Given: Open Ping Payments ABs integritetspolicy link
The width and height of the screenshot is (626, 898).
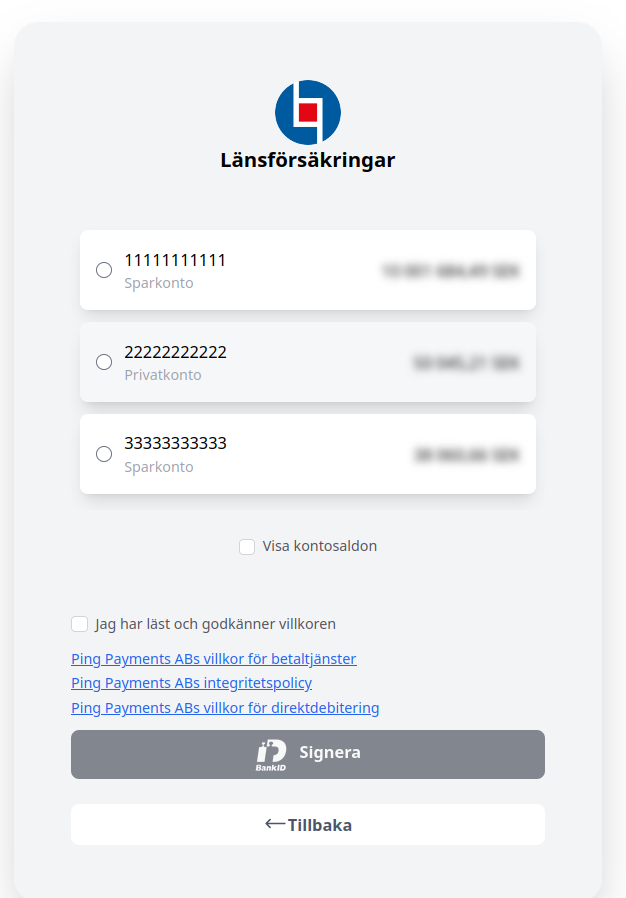Looking at the screenshot, I should coord(191,683).
